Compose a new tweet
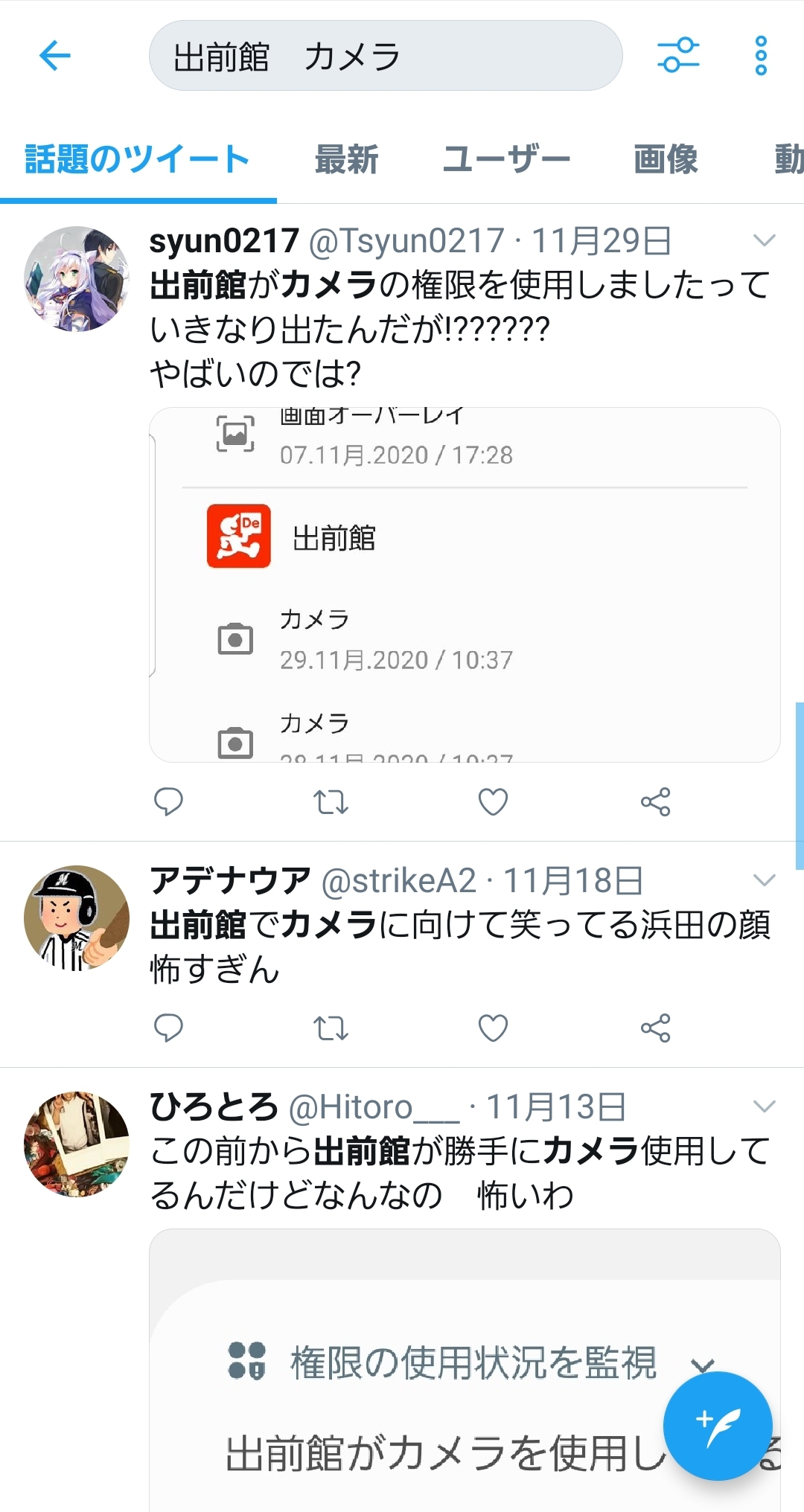The width and height of the screenshot is (804, 1512). 717,1426
